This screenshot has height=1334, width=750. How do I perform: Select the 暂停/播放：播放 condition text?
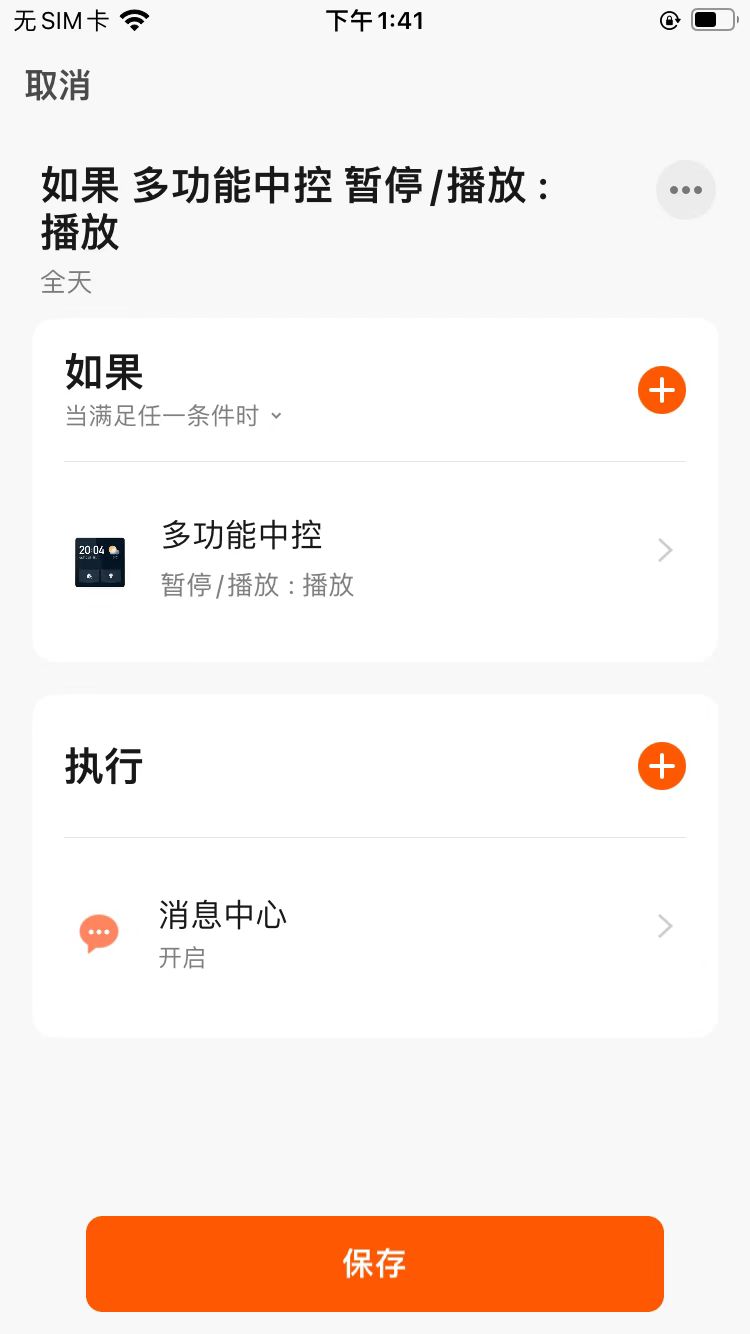click(256, 586)
